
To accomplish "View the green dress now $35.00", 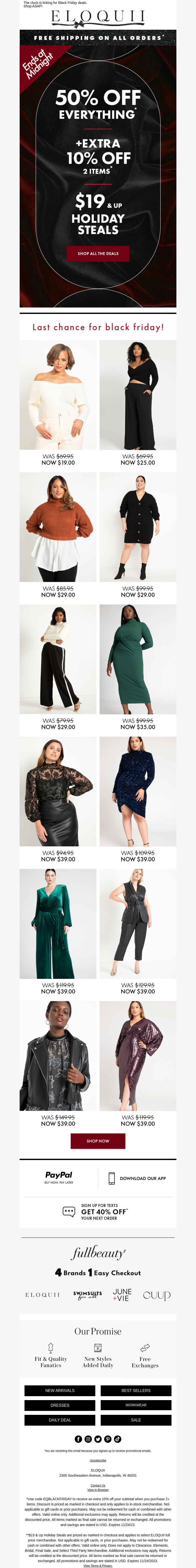I will (138, 659).
